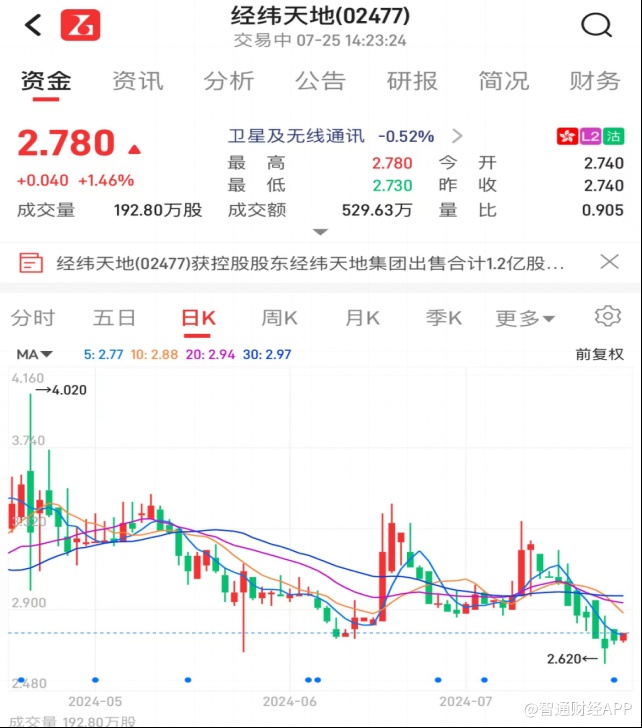
Task: Display the 季K chart
Action: coord(443,318)
